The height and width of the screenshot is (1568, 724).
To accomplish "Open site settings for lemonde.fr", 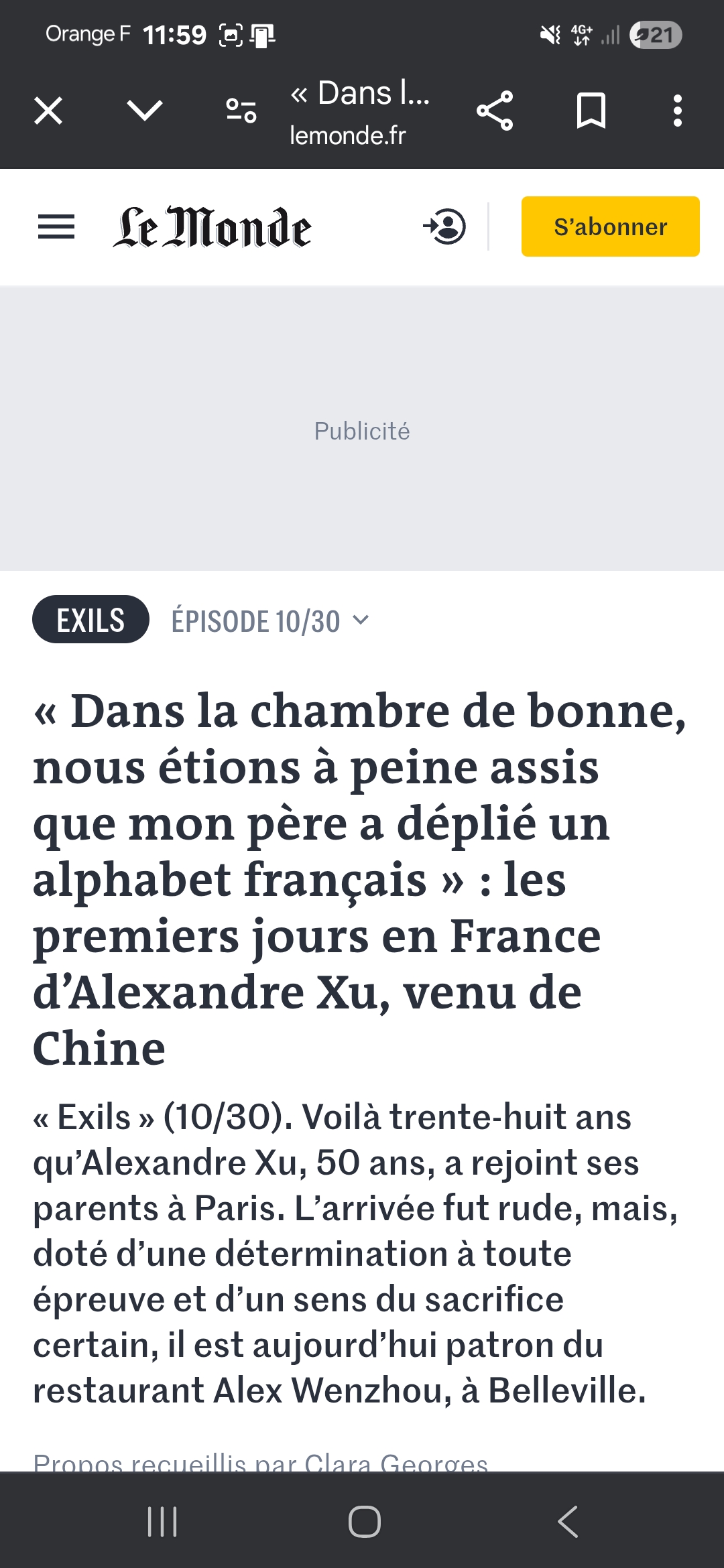I will click(x=241, y=111).
